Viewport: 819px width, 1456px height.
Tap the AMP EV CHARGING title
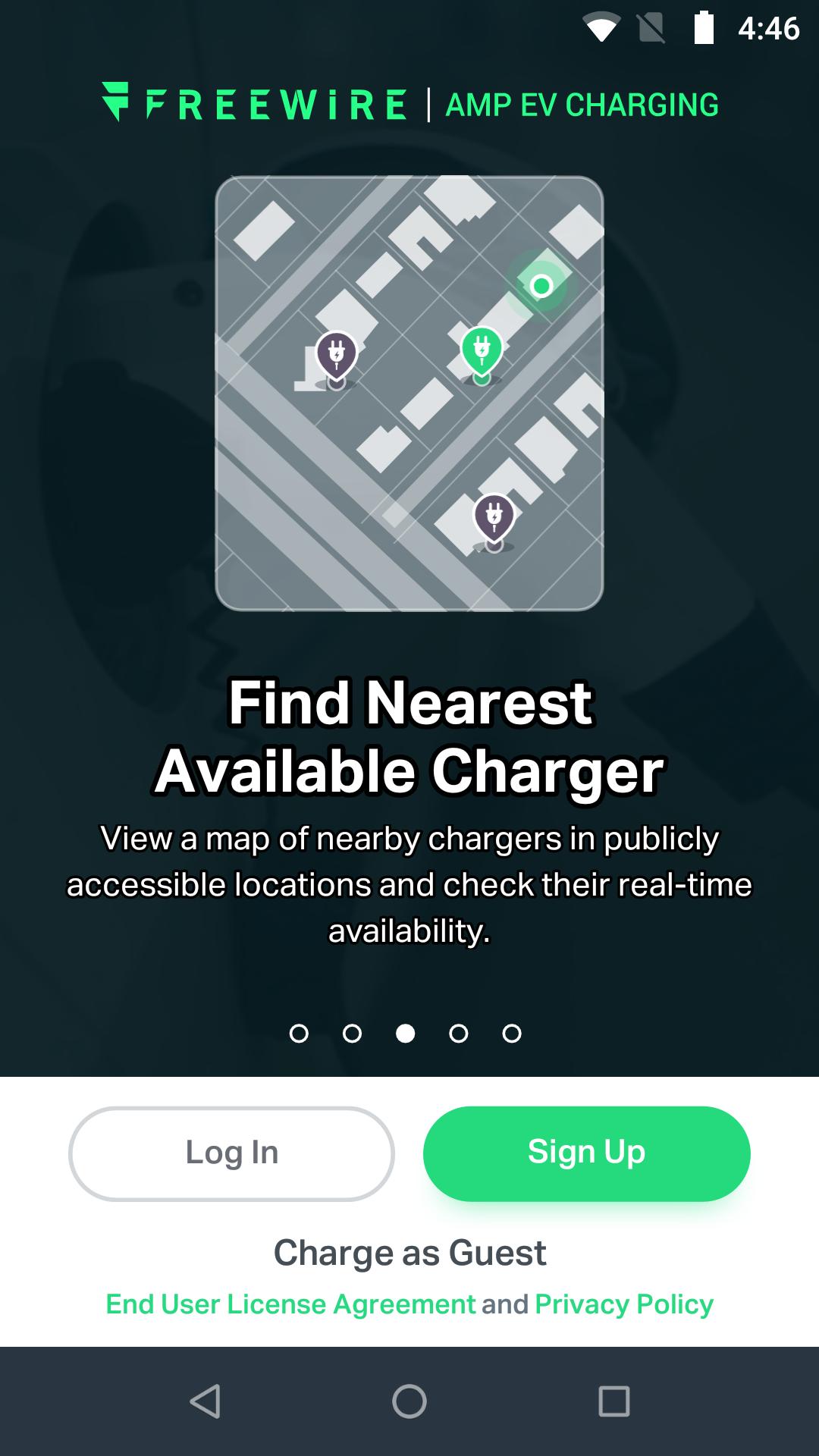click(581, 105)
